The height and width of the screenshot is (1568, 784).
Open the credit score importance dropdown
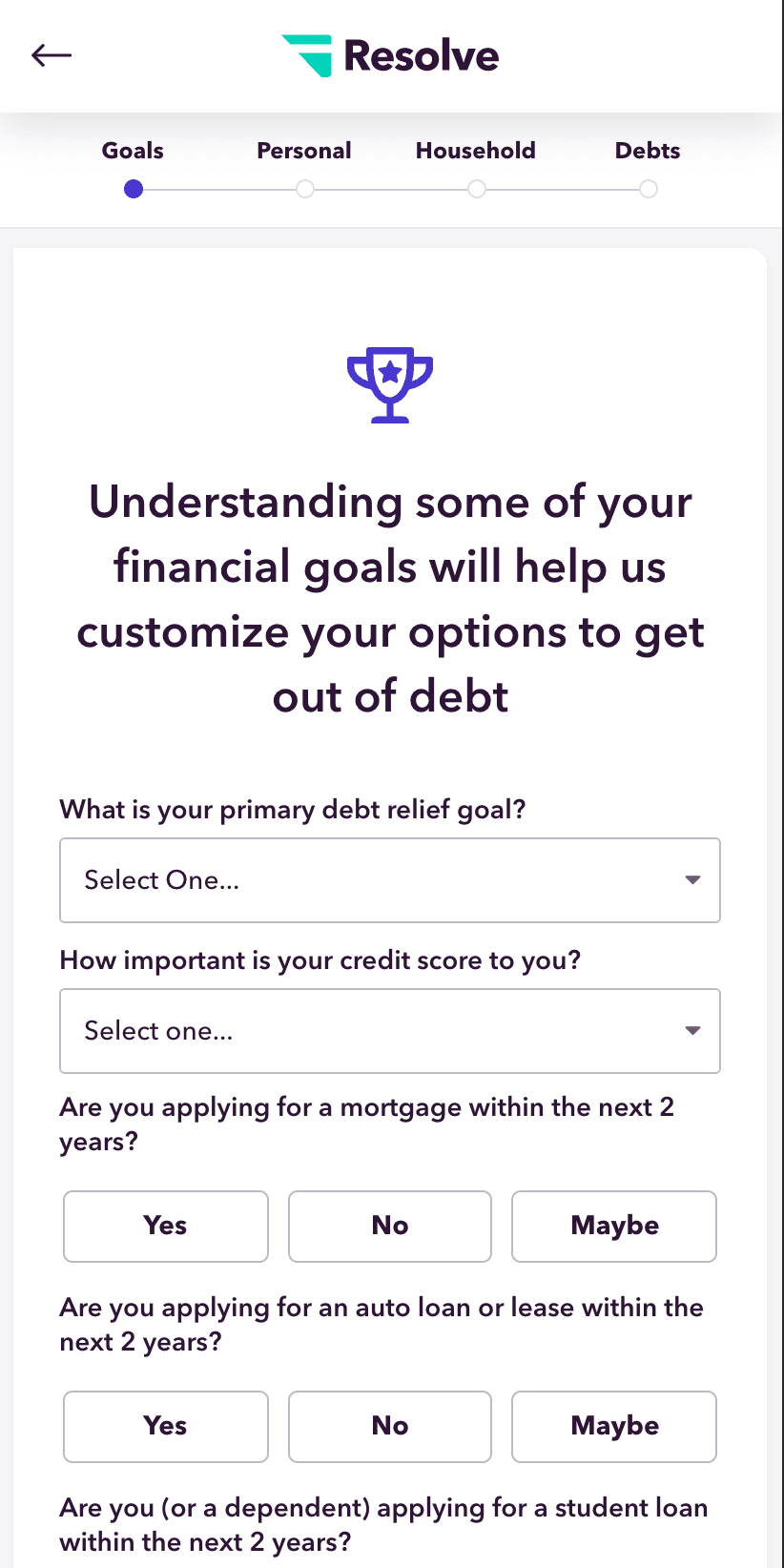tap(390, 1031)
